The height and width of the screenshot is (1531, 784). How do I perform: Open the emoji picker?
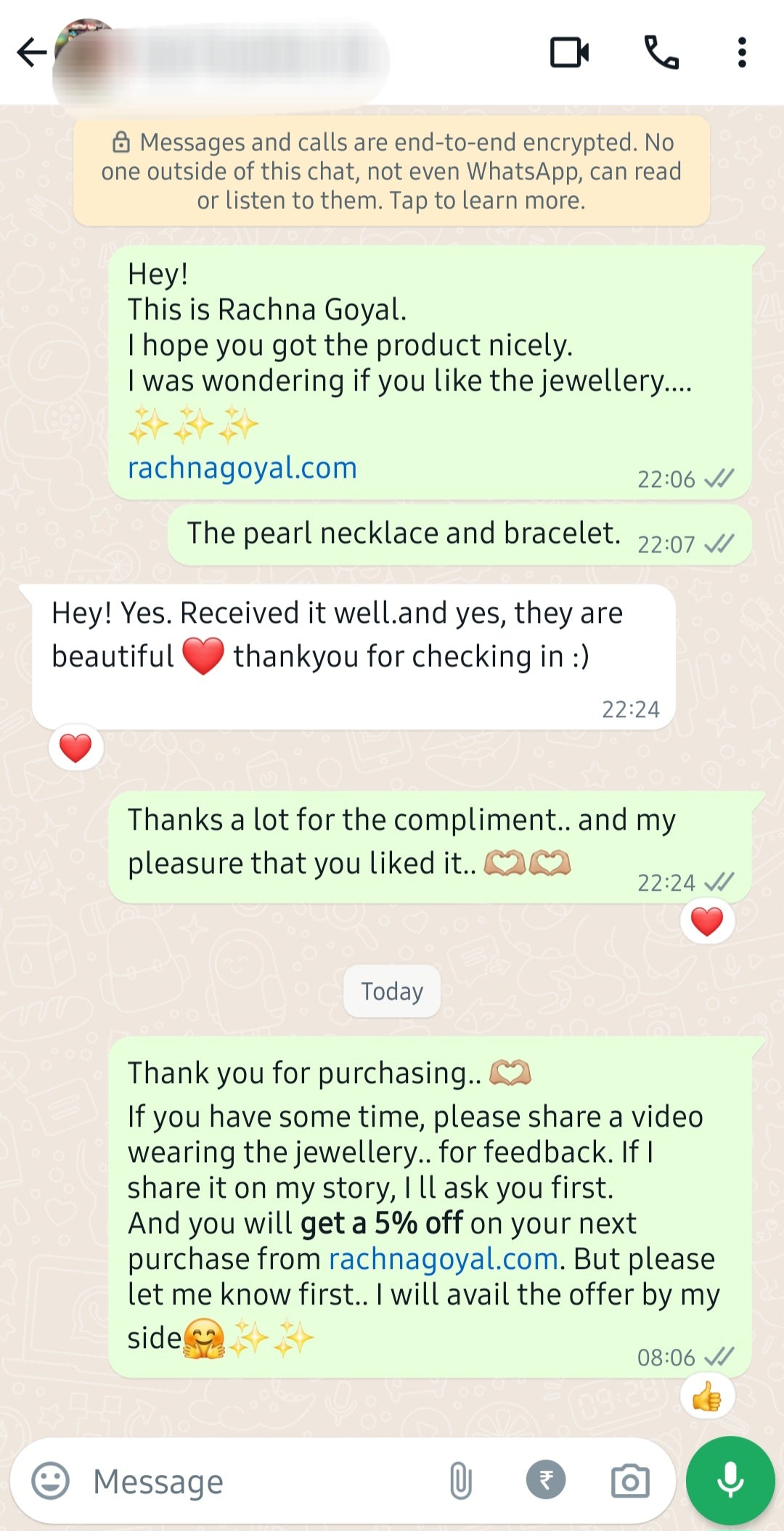point(51,1481)
